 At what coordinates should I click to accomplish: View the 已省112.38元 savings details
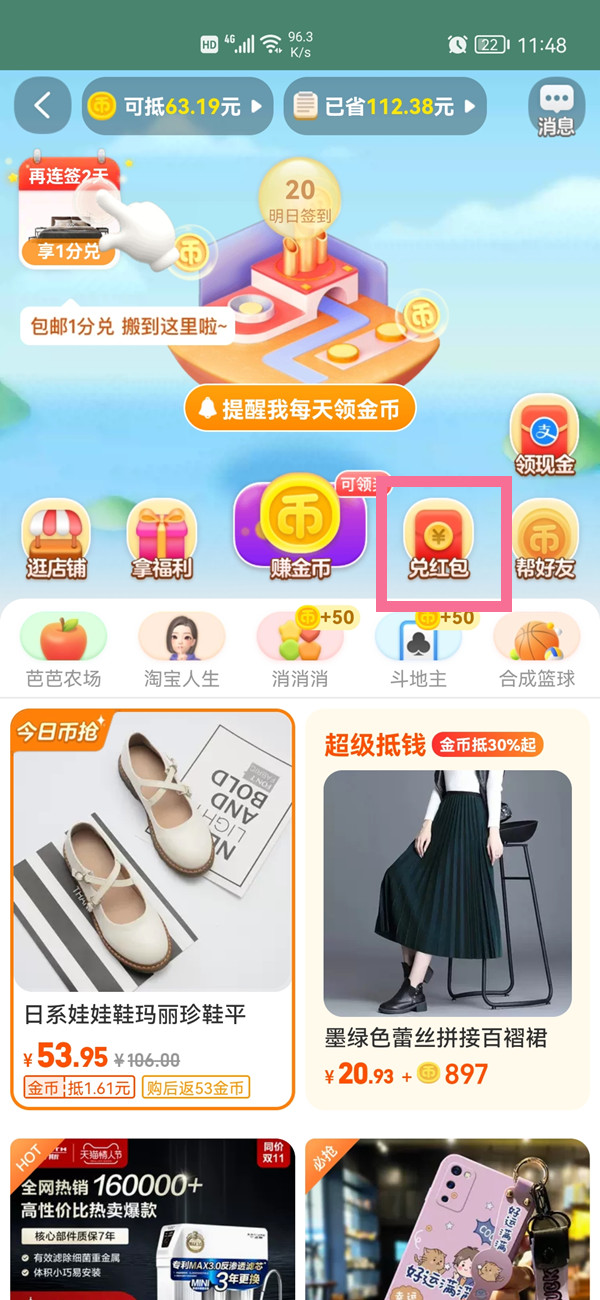[x=385, y=106]
